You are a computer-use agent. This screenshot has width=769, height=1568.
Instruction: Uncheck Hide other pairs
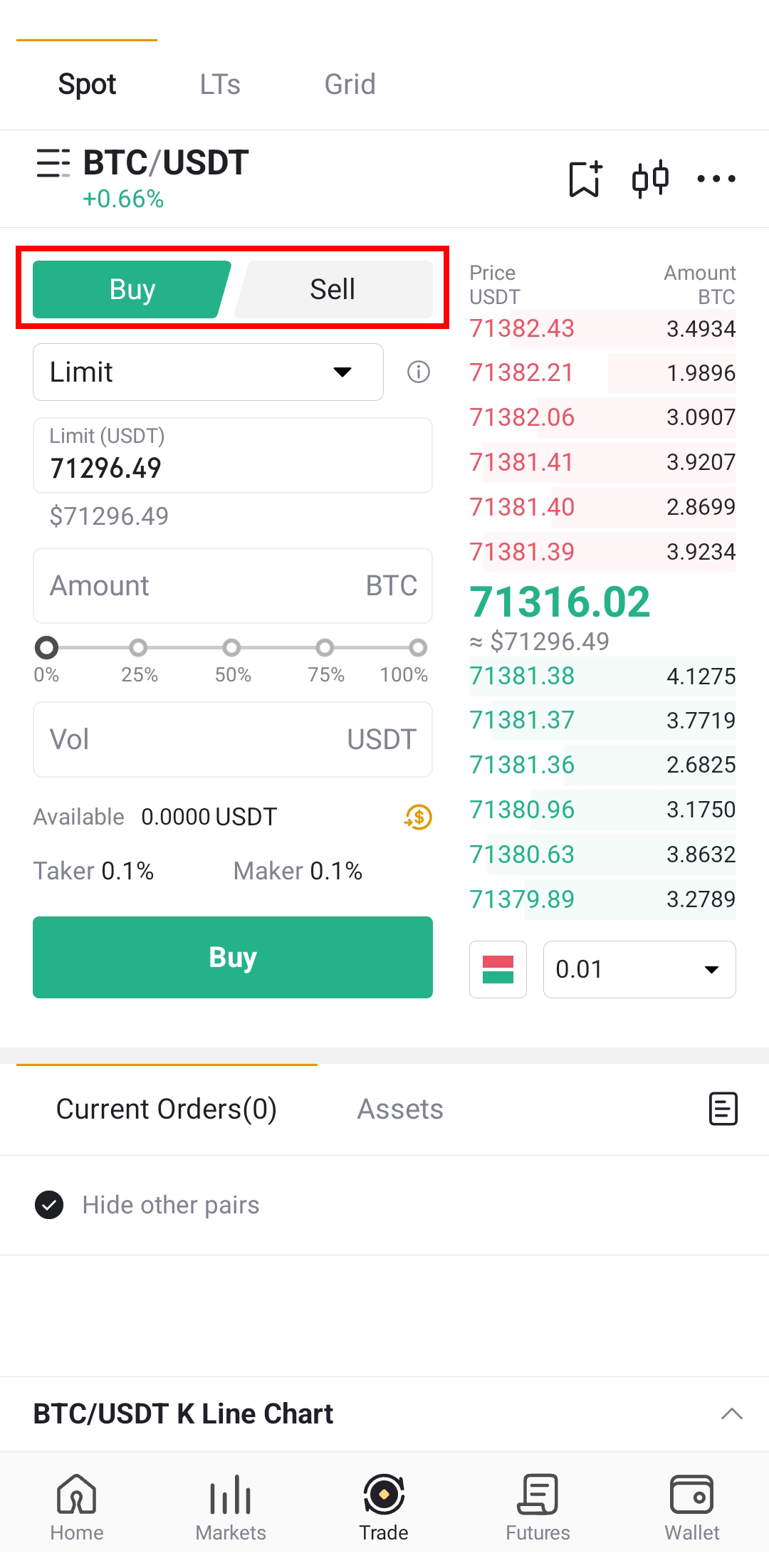[x=49, y=1205]
